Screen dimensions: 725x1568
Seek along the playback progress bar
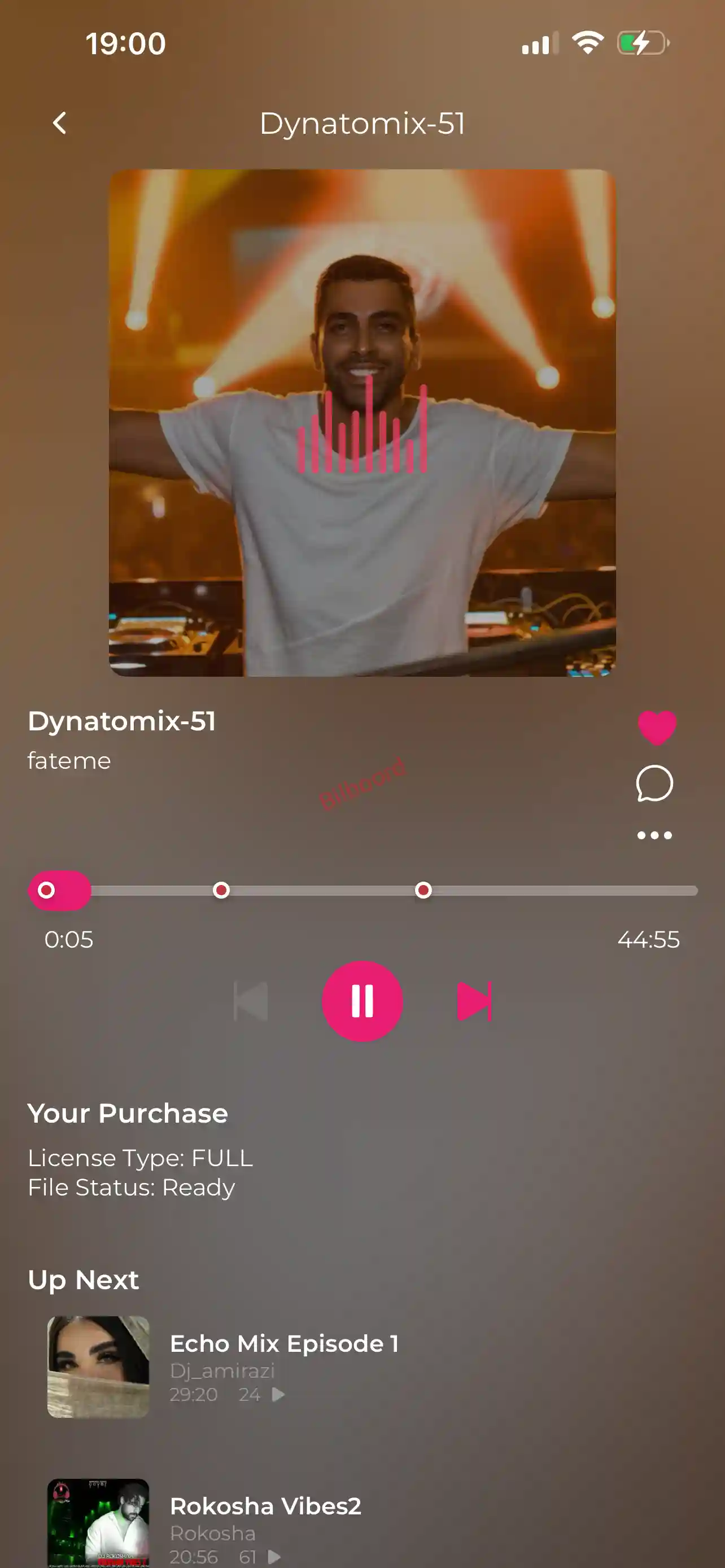[x=548, y=891]
